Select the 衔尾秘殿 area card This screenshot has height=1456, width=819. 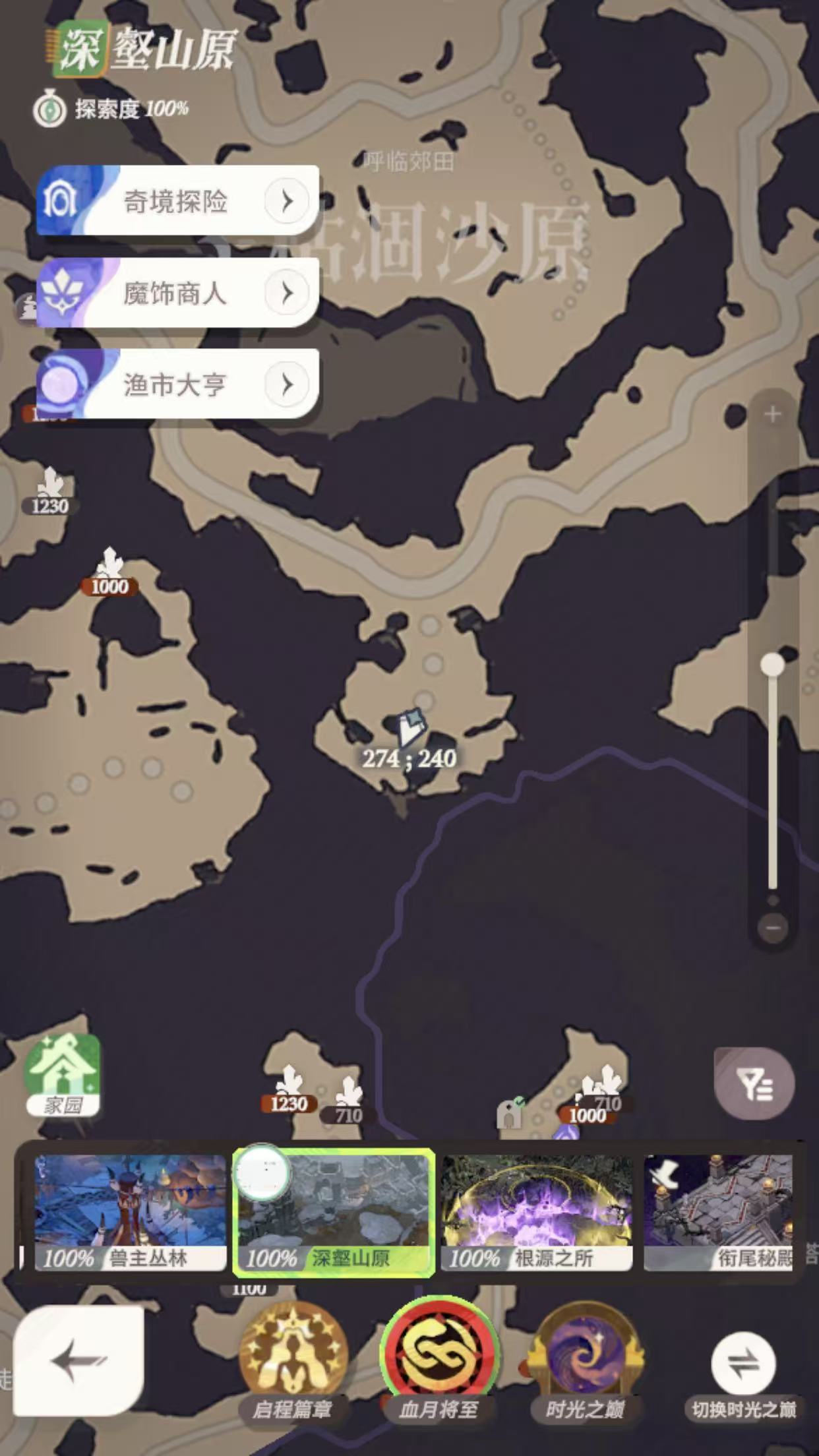click(719, 1212)
